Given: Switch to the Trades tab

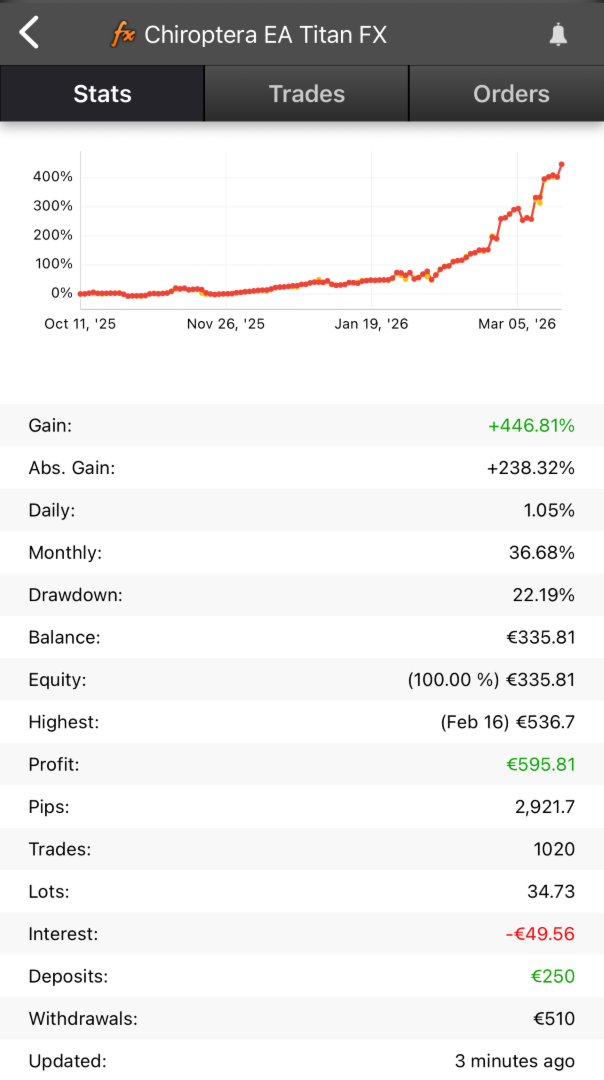Looking at the screenshot, I should tap(307, 94).
